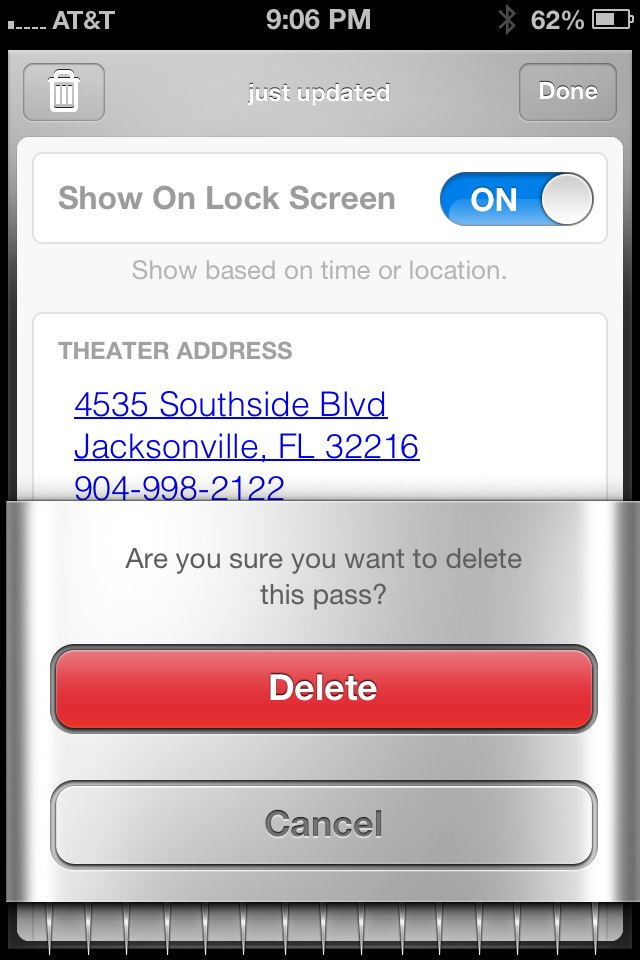Call the theater at 904-998-2122
The image size is (640, 960).
pos(179,487)
